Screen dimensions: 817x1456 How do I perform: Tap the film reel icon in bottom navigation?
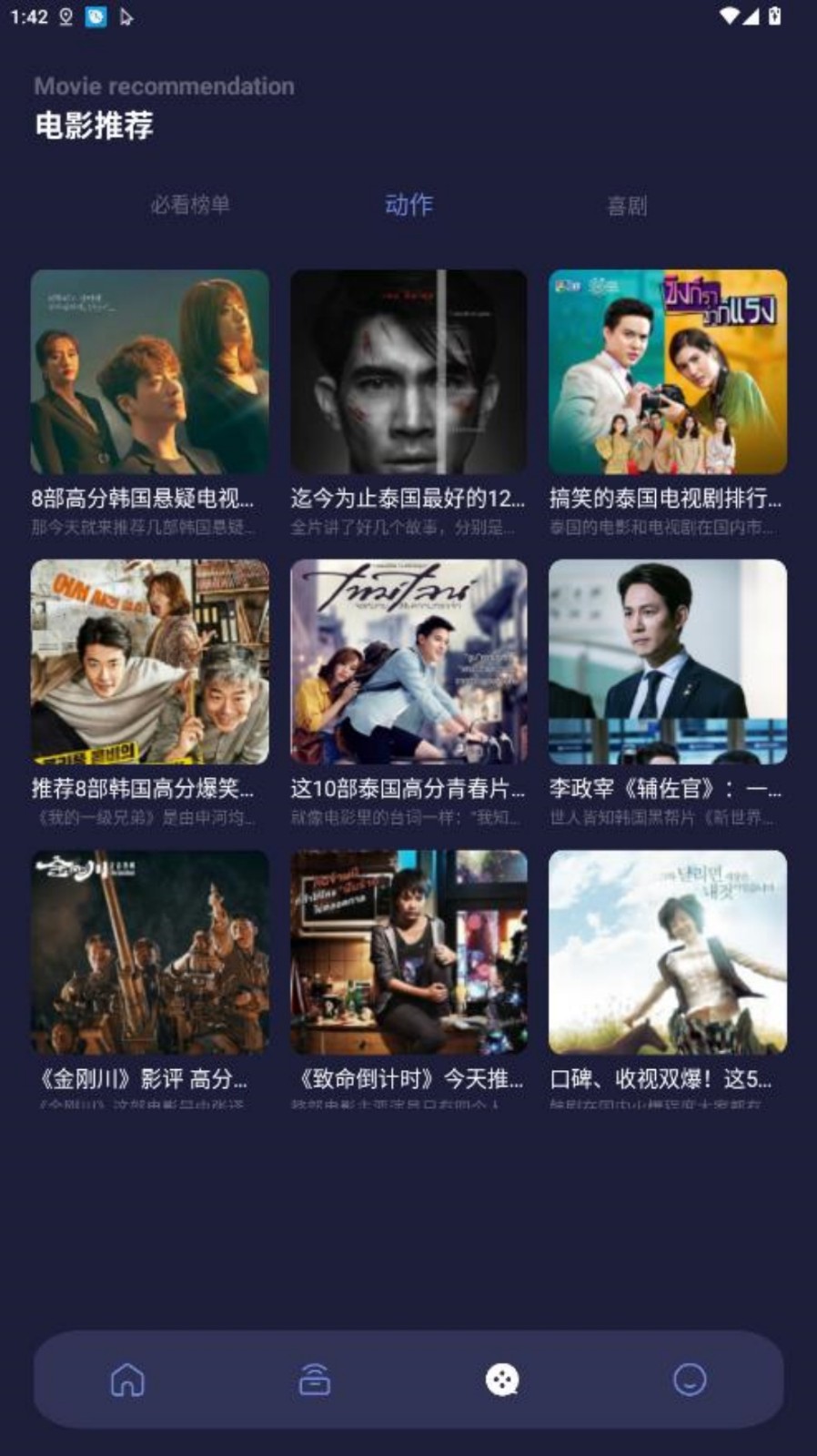coord(501,1381)
